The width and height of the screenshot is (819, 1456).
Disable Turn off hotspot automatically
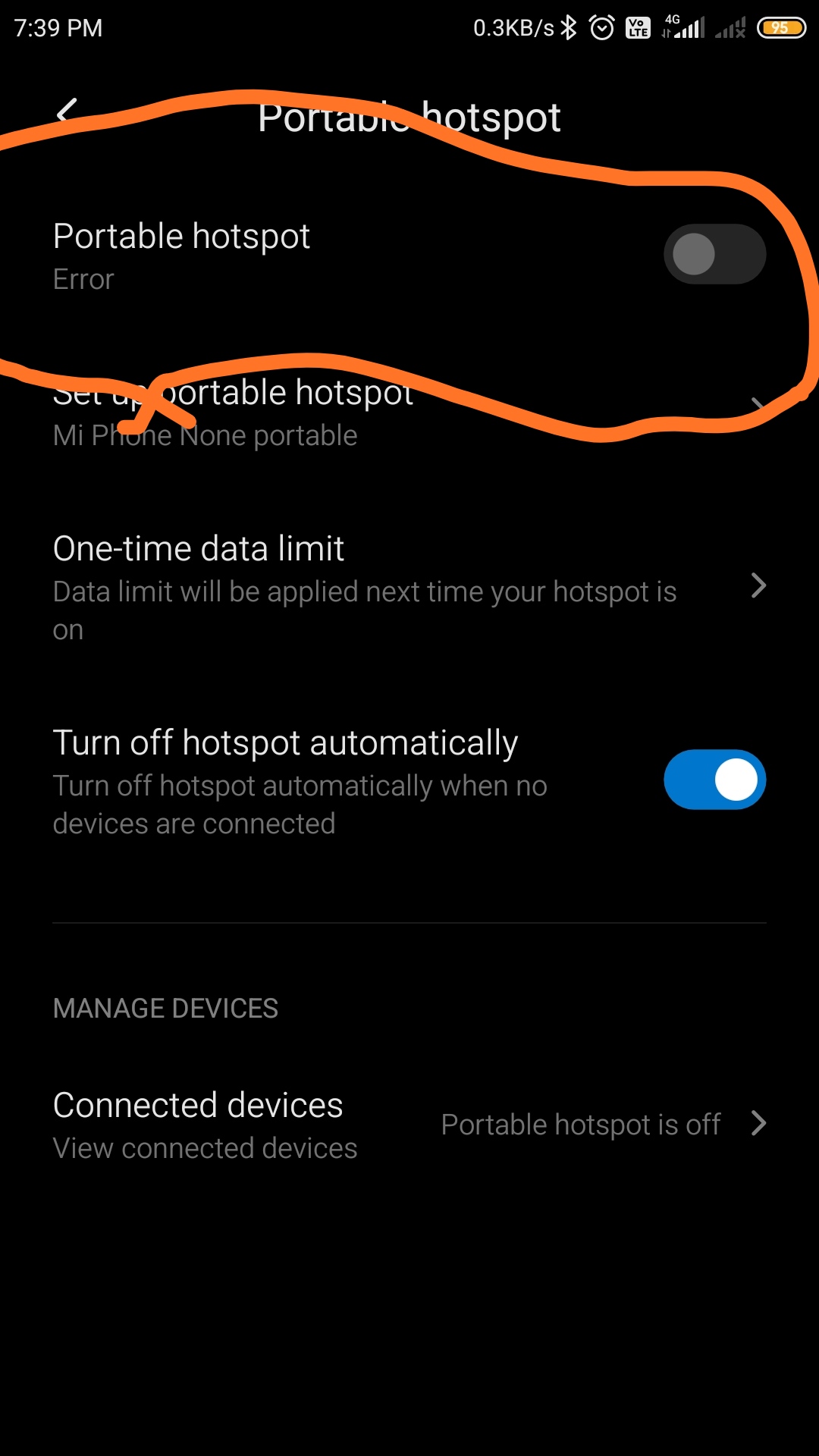[x=714, y=780]
